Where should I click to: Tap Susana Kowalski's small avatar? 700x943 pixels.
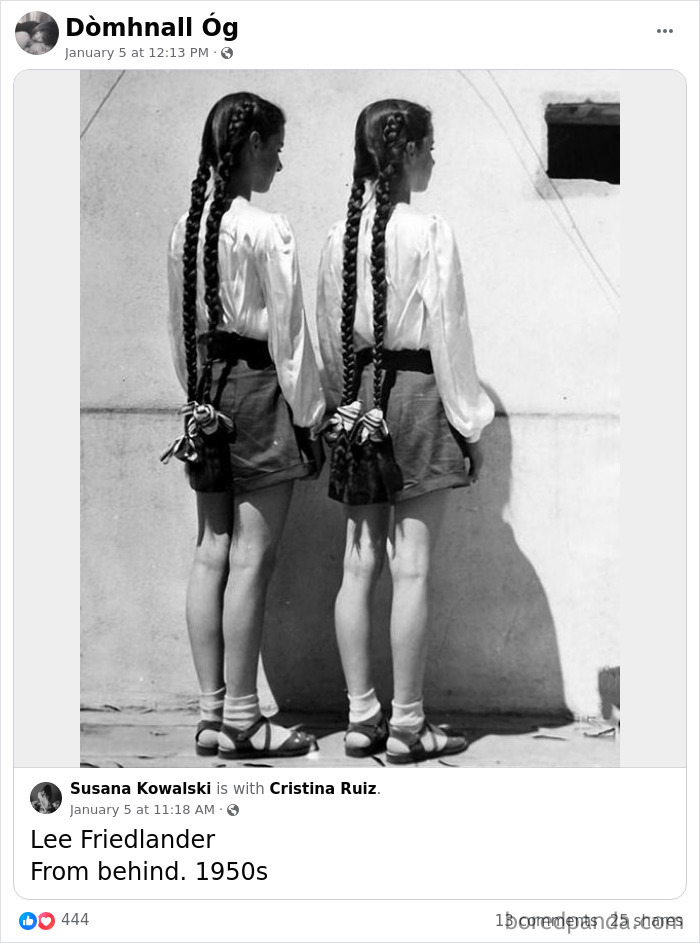click(46, 798)
